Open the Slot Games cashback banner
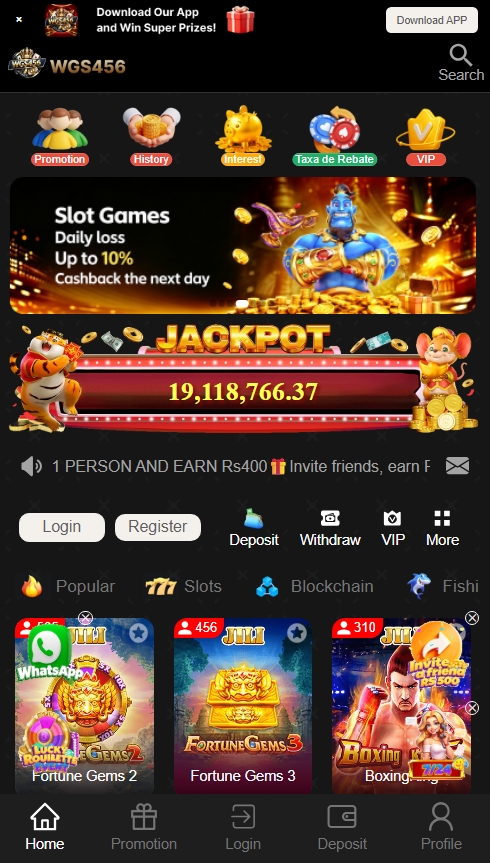This screenshot has height=863, width=490. (x=243, y=245)
